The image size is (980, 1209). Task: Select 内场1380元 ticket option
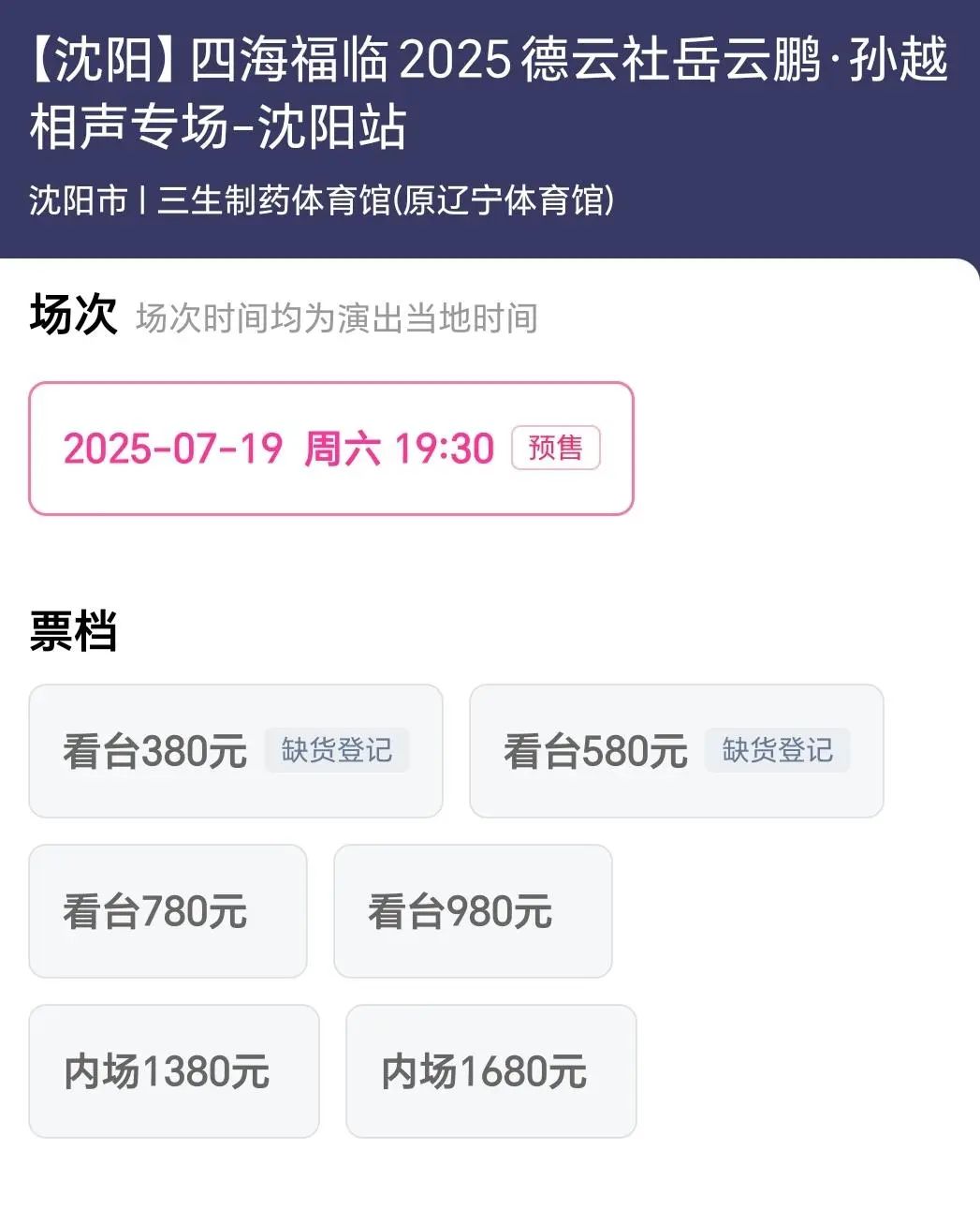pos(173,1071)
